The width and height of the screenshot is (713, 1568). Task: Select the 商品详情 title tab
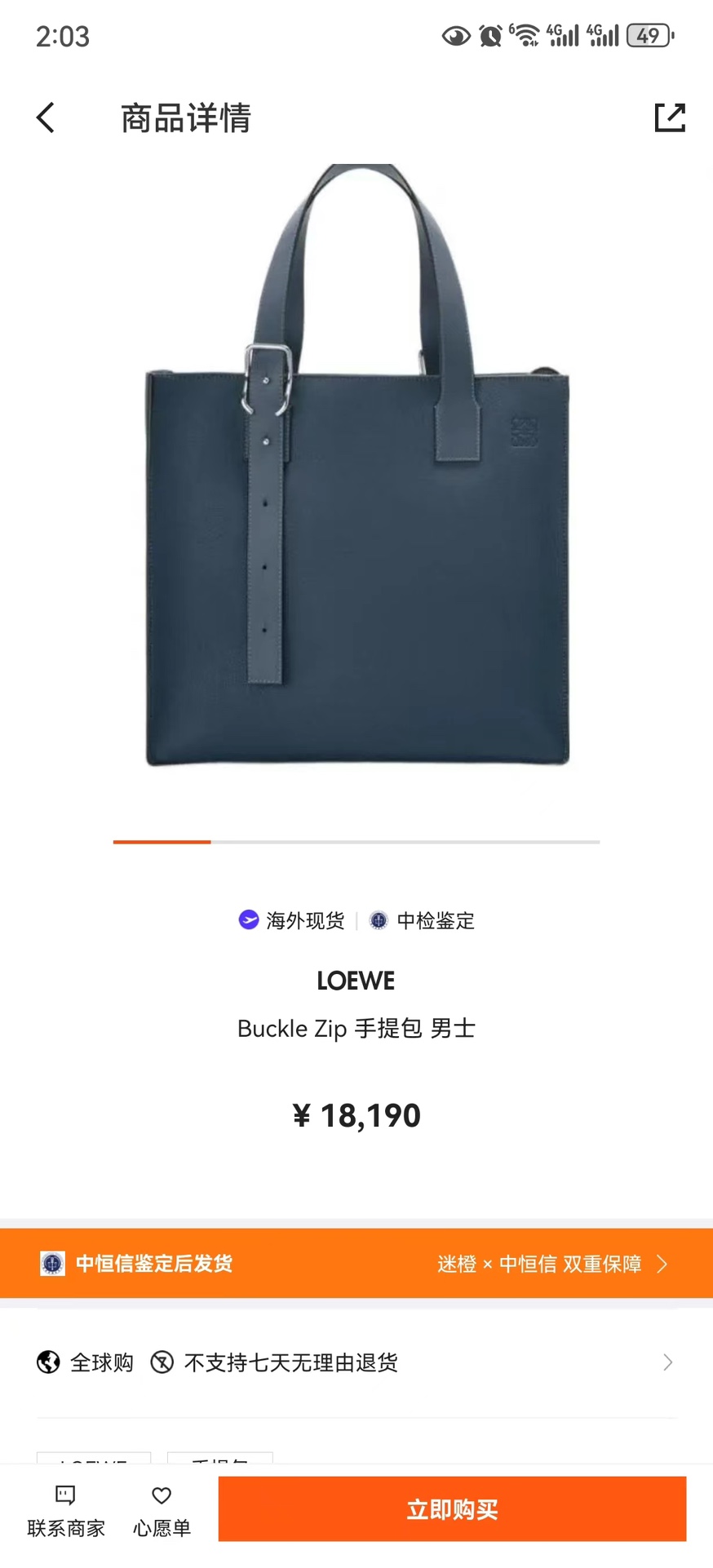pos(186,118)
